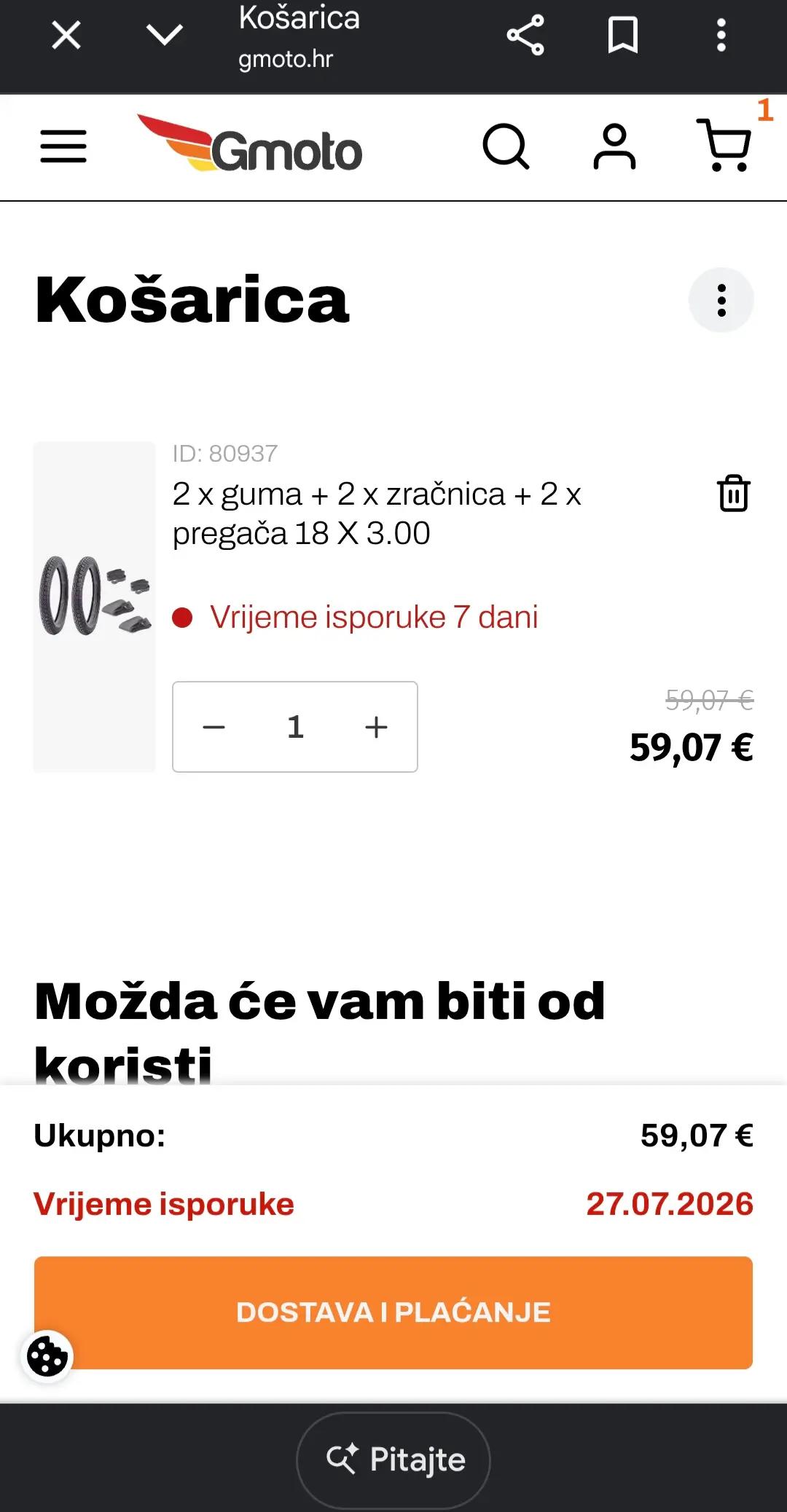Bookmark this page
Viewport: 787px width, 1512px height.
[x=623, y=35]
